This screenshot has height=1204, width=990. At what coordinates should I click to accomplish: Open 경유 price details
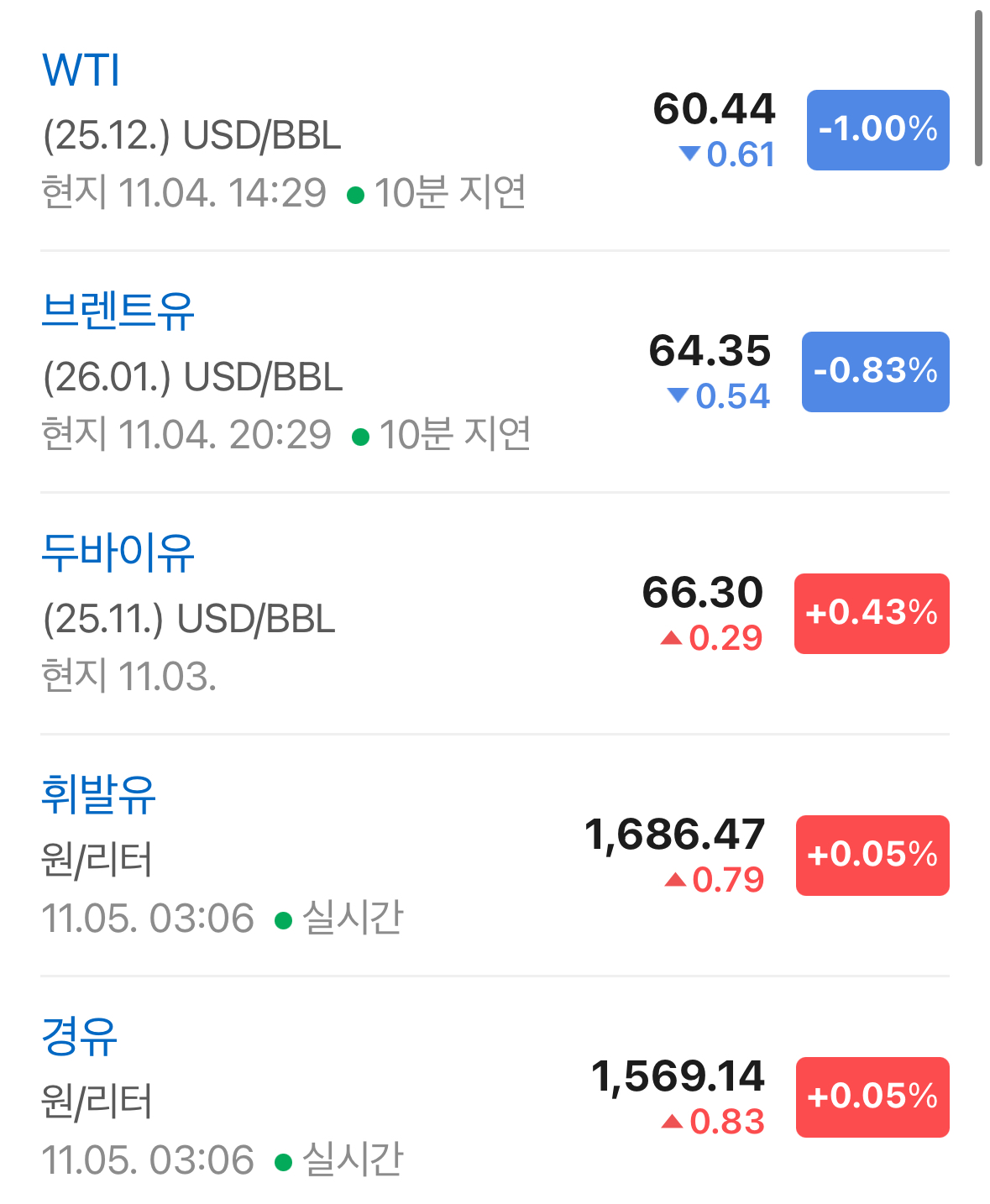point(79,1037)
